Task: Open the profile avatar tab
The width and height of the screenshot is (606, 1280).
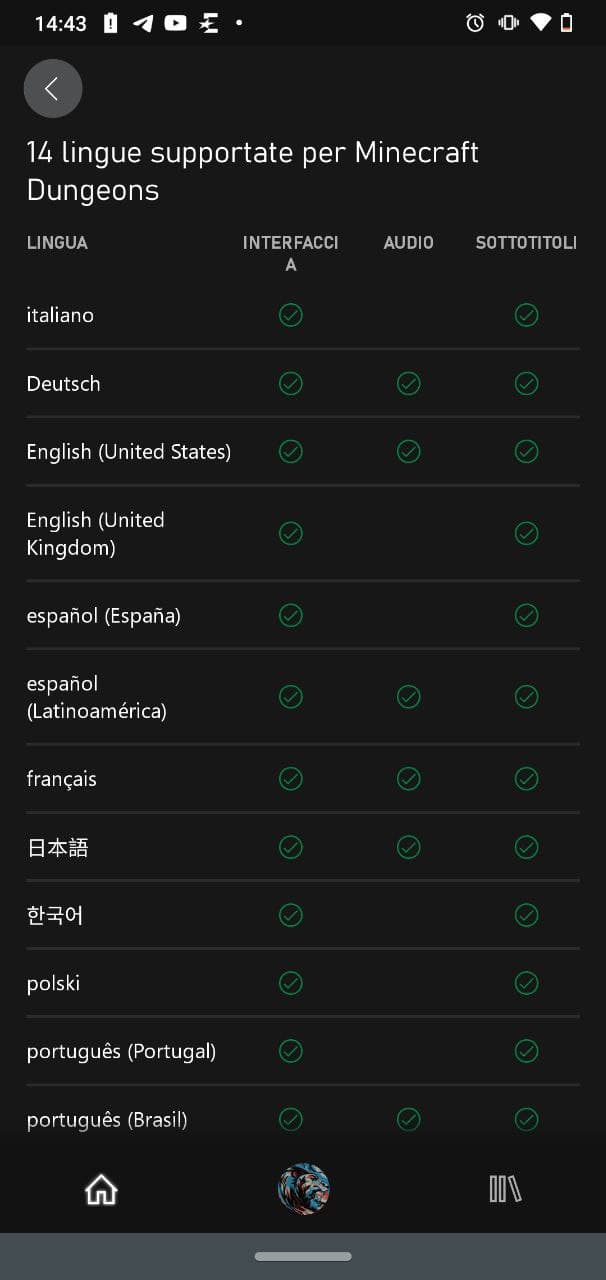Action: point(303,1189)
